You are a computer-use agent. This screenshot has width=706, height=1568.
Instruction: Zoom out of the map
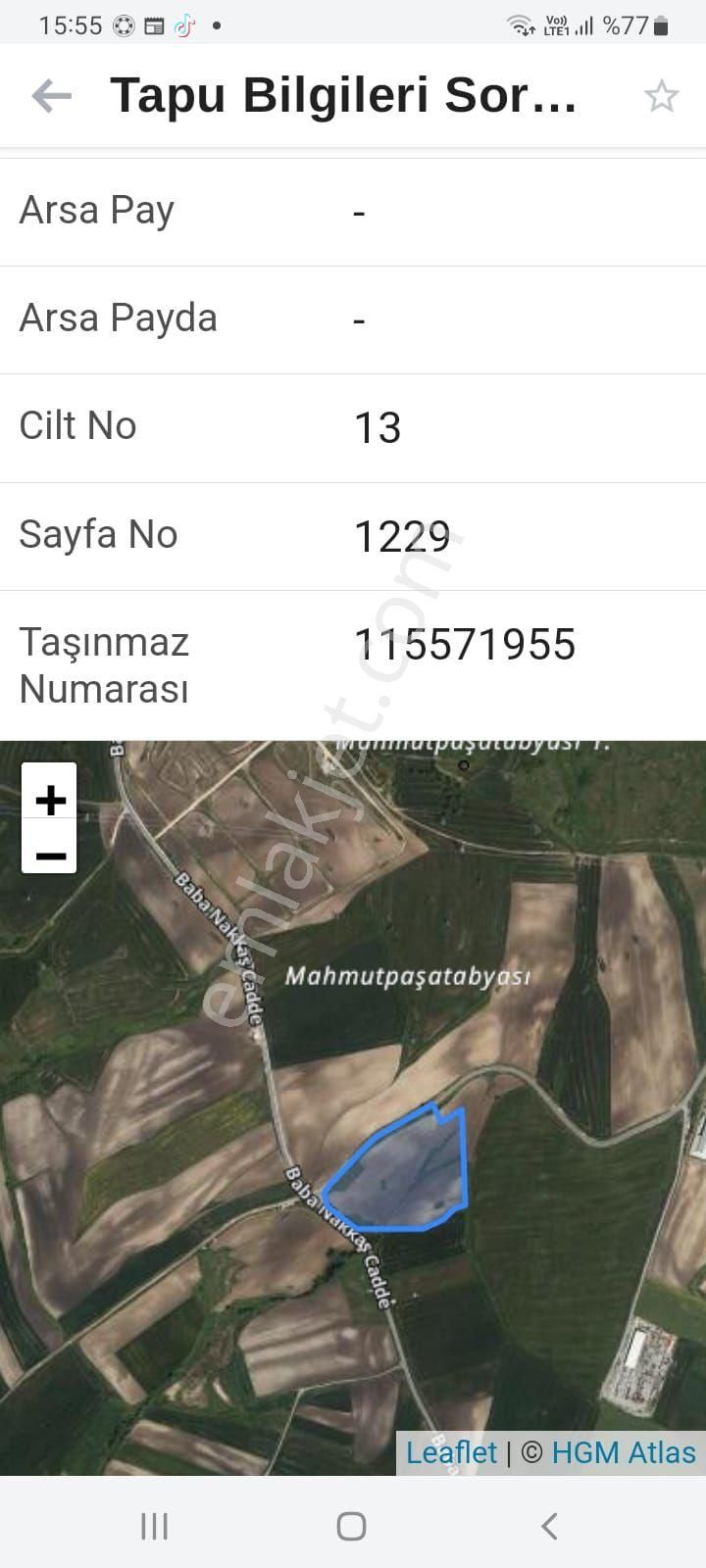click(50, 855)
